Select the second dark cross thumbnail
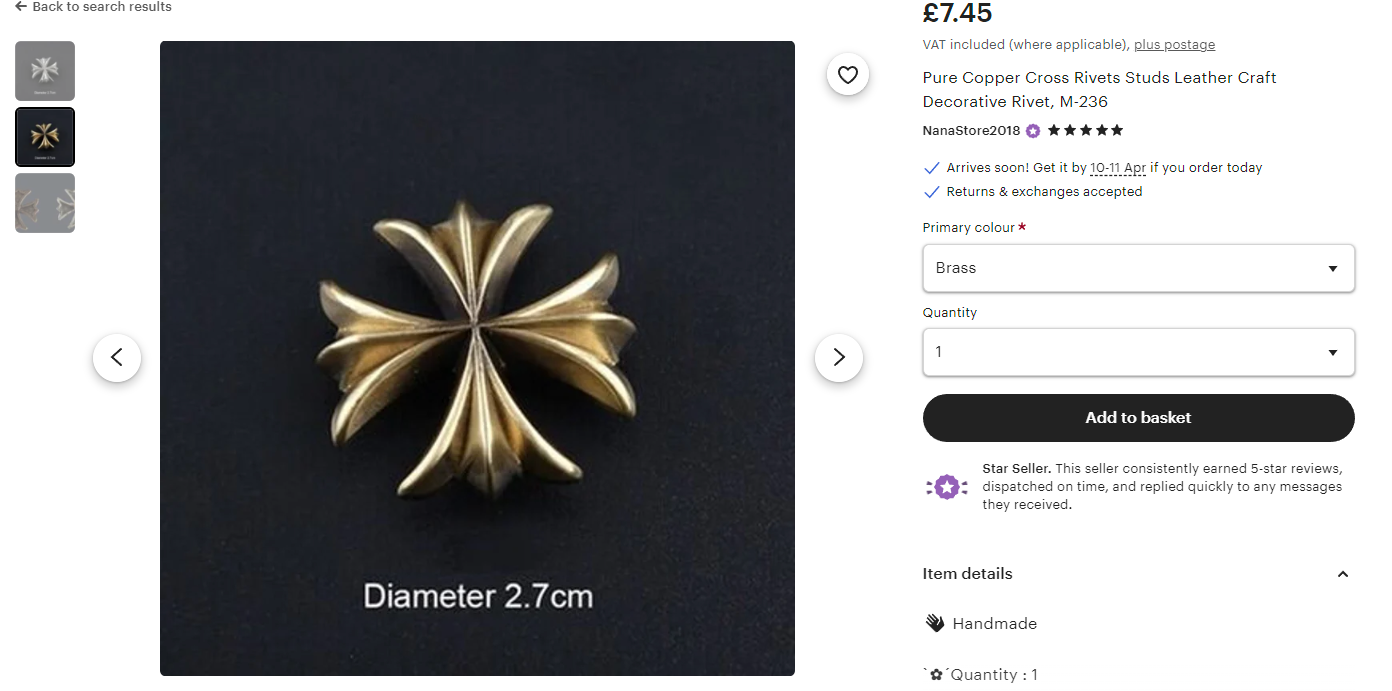The width and height of the screenshot is (1392, 691). click(x=45, y=137)
